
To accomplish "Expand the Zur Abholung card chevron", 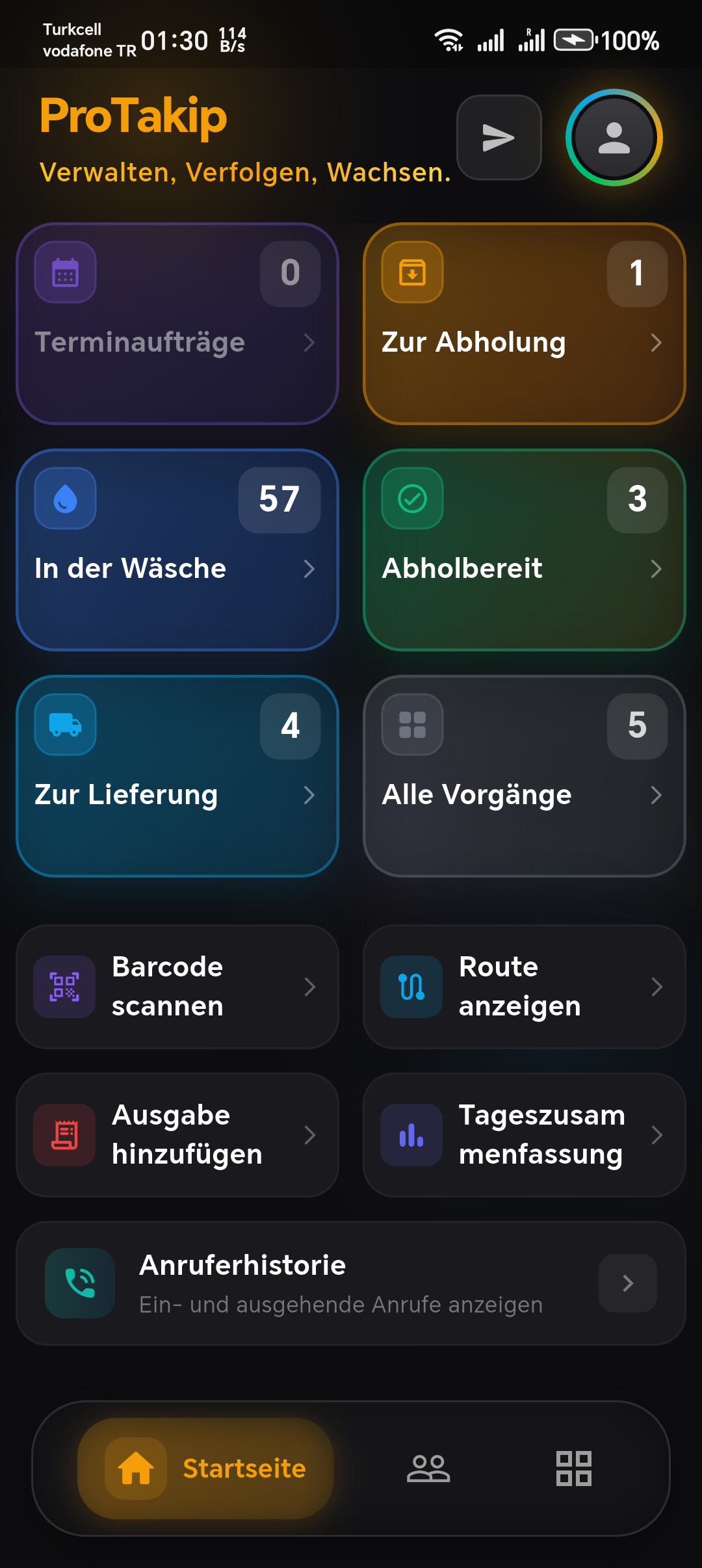I will [x=657, y=343].
